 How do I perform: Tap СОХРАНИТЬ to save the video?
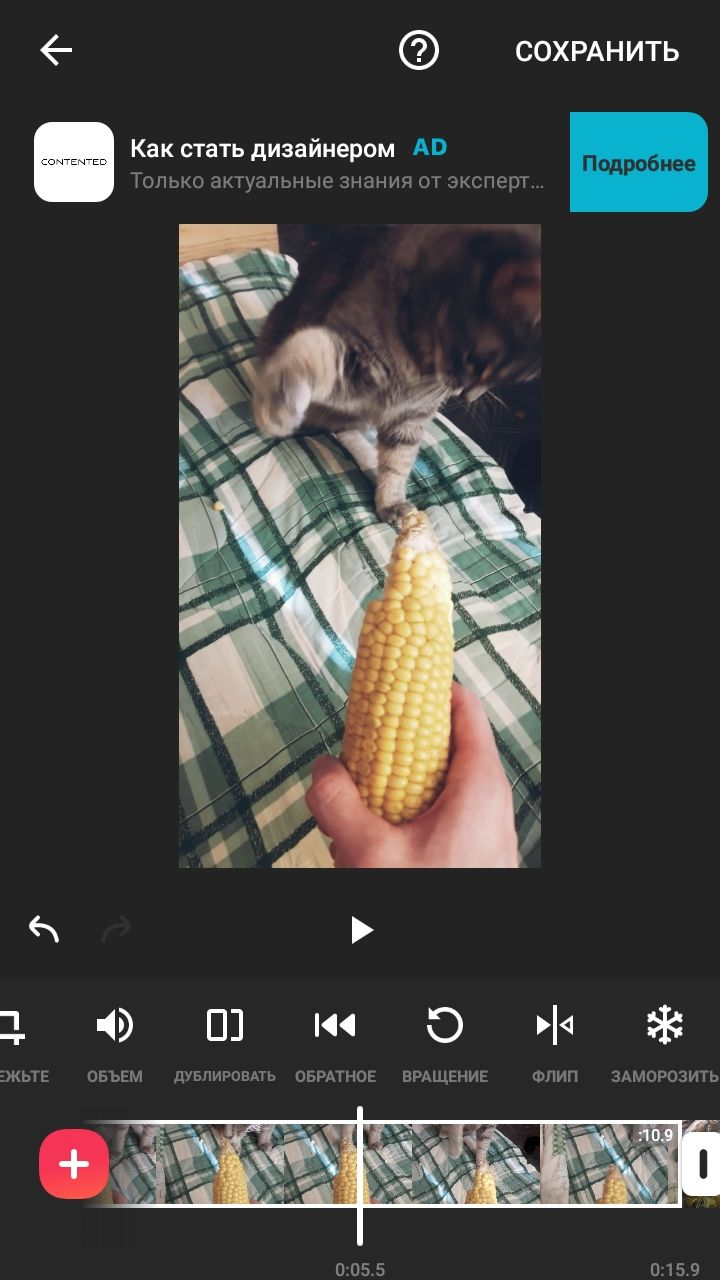click(x=597, y=52)
